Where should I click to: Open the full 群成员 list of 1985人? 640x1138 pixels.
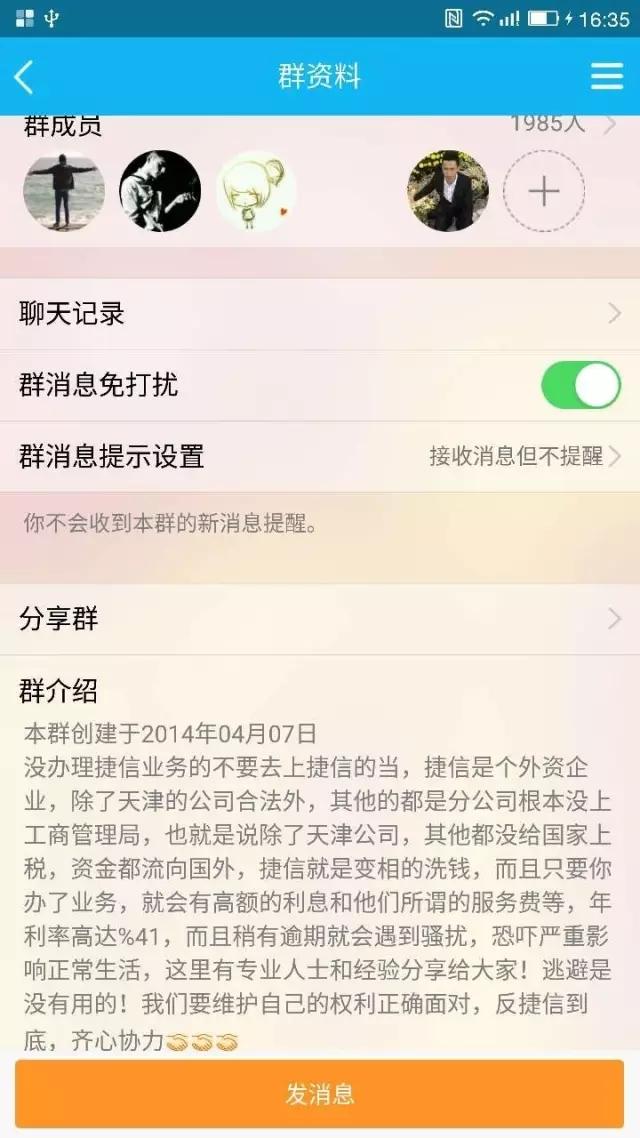(560, 124)
